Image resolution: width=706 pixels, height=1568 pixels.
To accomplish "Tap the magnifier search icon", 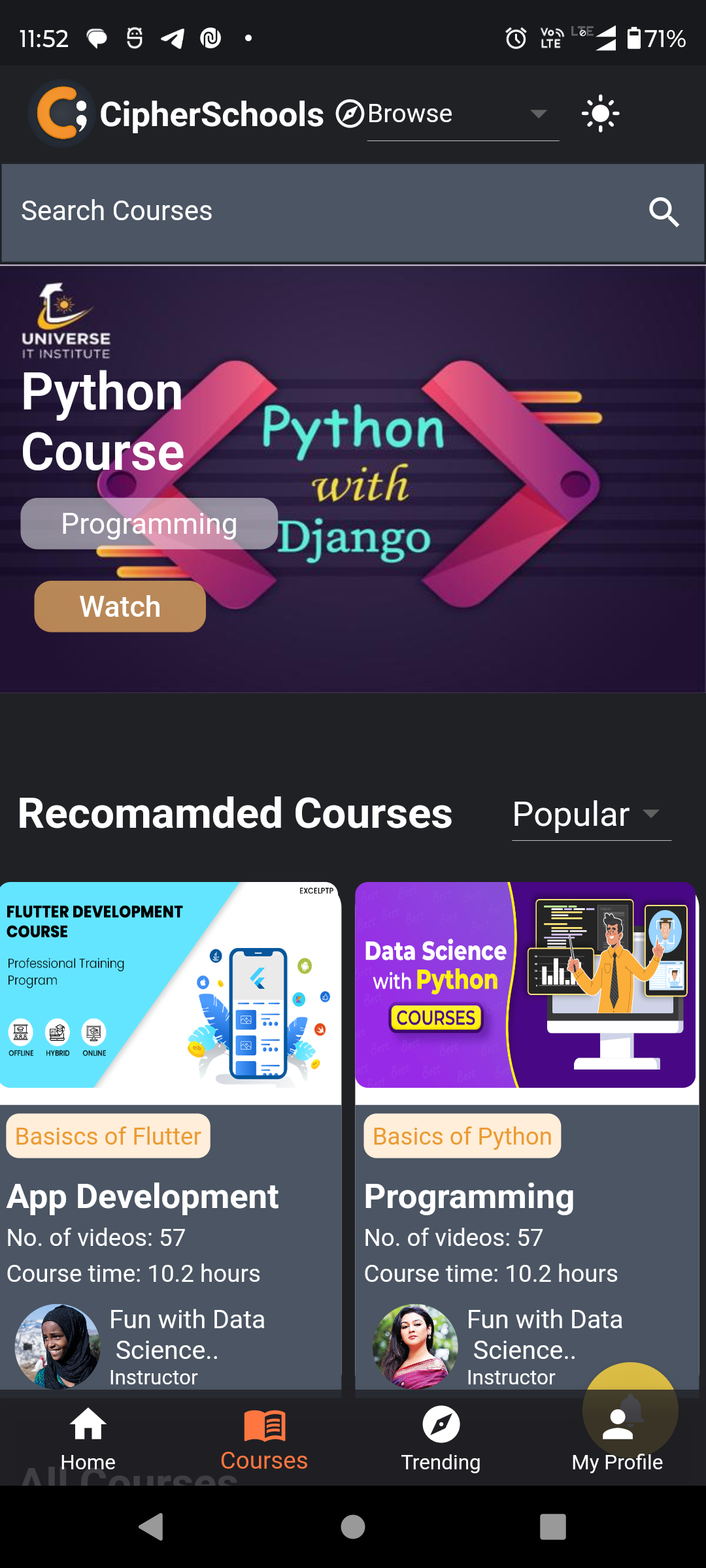I will click(x=664, y=212).
